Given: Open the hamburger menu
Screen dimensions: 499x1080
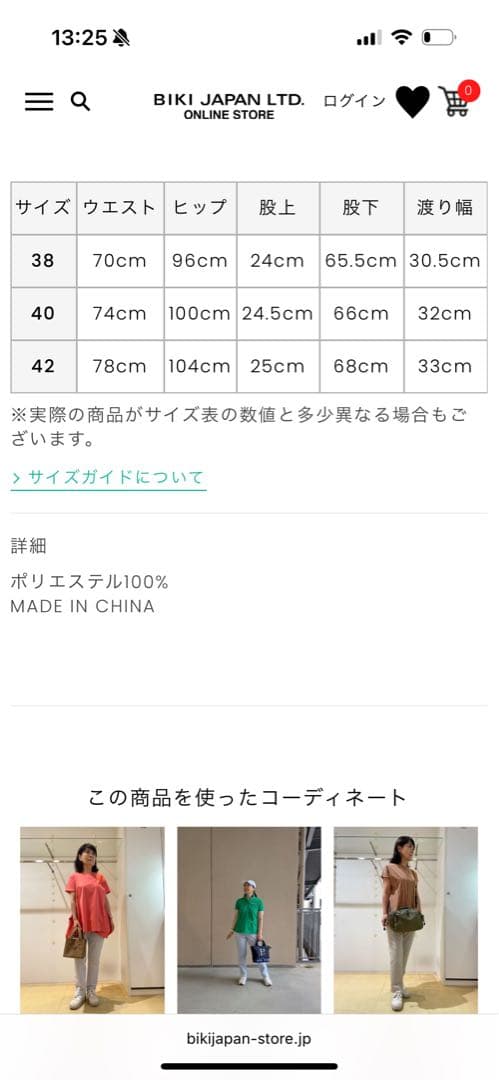Looking at the screenshot, I should tap(39, 102).
